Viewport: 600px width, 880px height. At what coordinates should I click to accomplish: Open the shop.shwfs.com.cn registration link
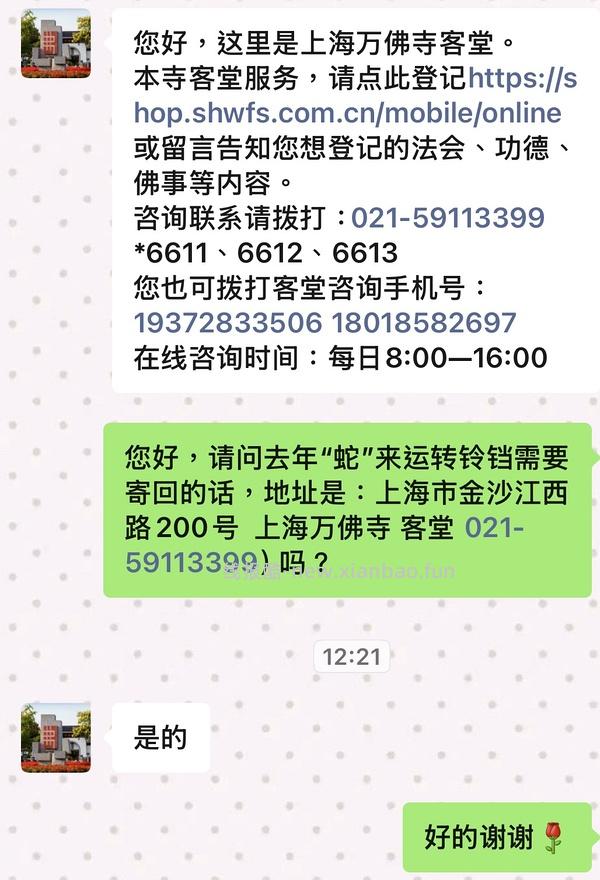click(x=347, y=113)
